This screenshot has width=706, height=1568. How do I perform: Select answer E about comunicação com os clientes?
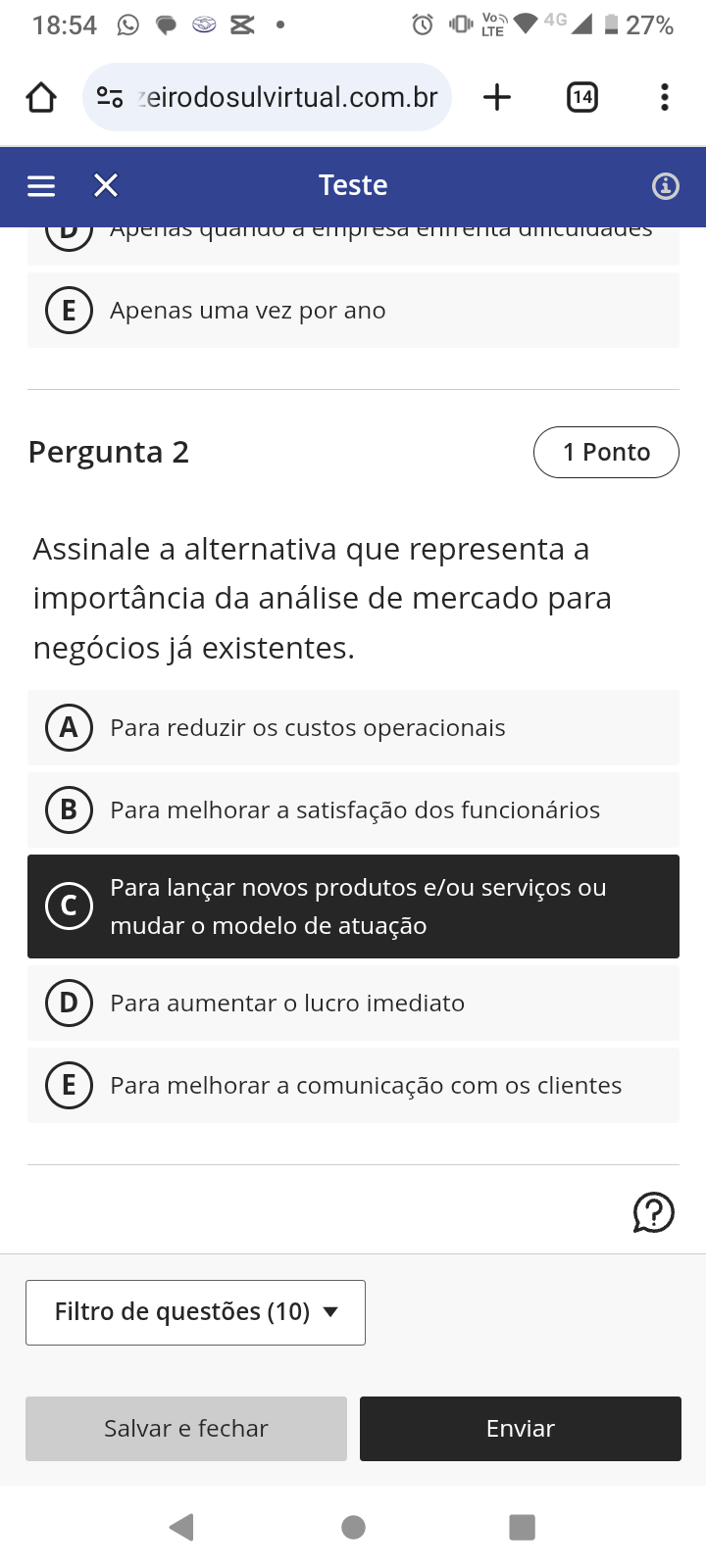[353, 1086]
